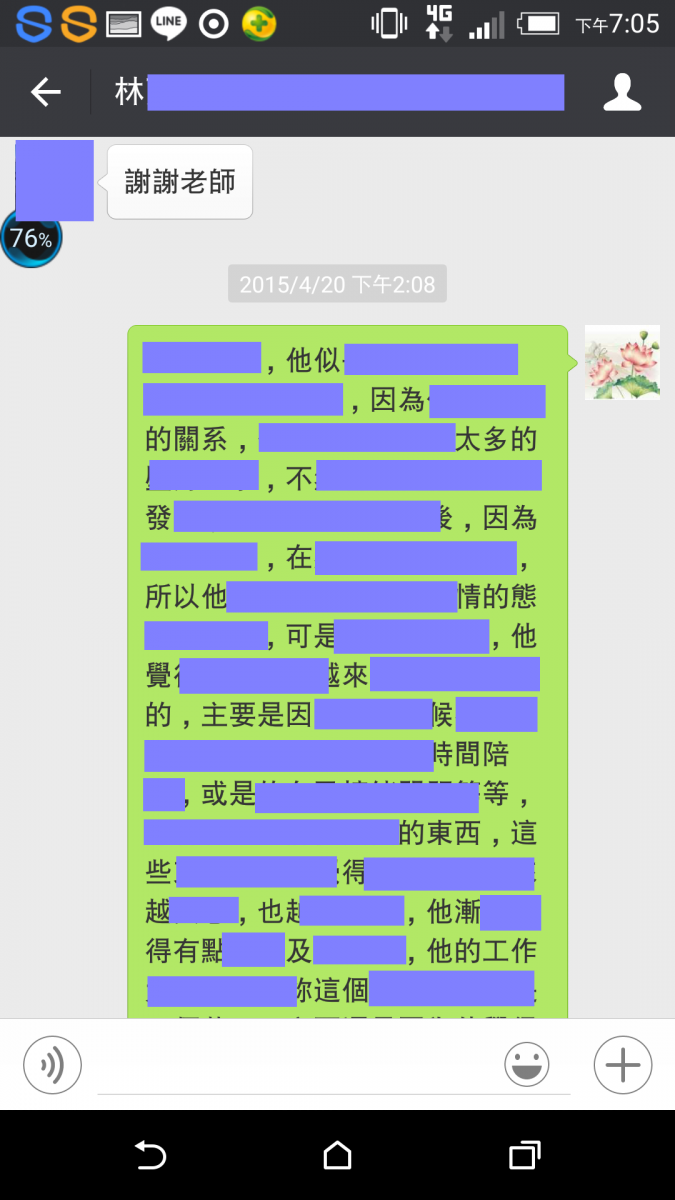
Task: Open the plus attachment menu
Action: (622, 1064)
